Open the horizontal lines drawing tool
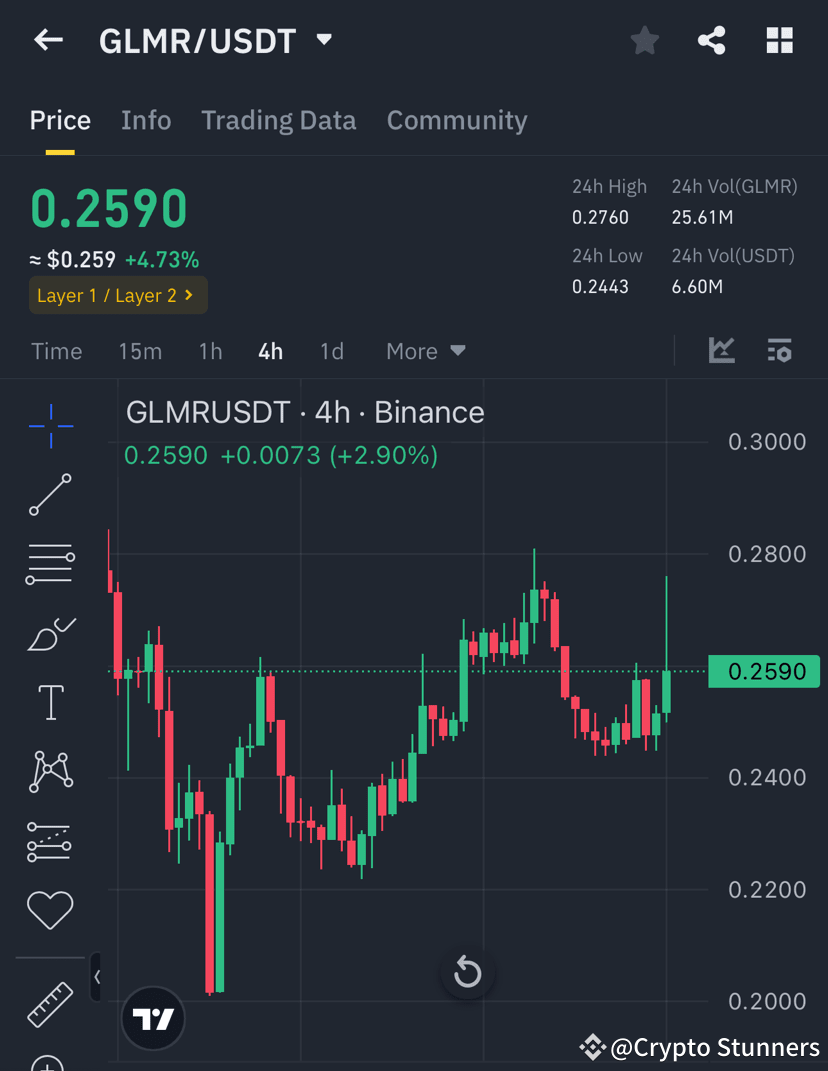The height and width of the screenshot is (1071, 828). [50, 563]
